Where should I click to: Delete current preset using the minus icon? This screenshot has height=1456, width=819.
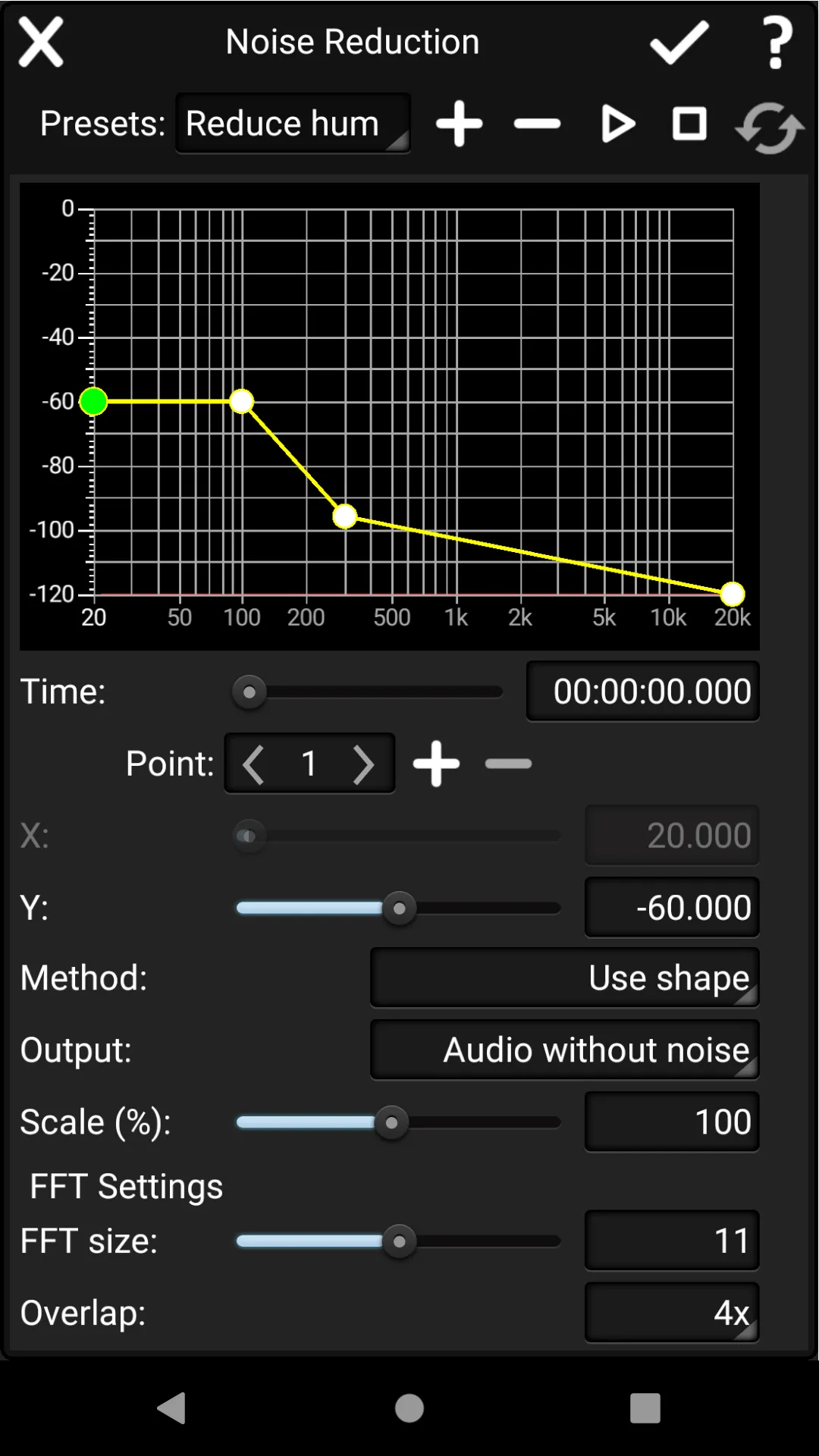click(x=535, y=123)
